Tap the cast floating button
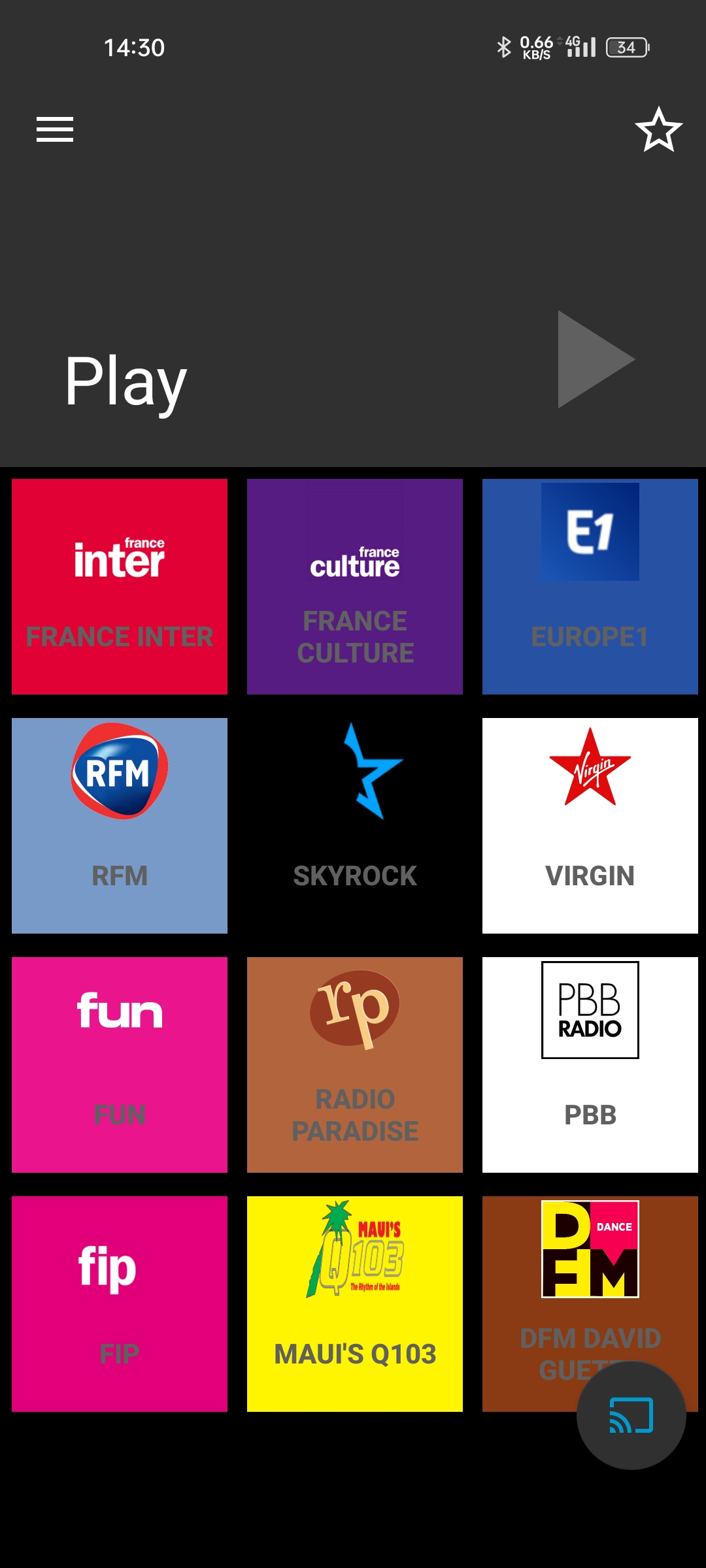706x1568 pixels. 631,1415
